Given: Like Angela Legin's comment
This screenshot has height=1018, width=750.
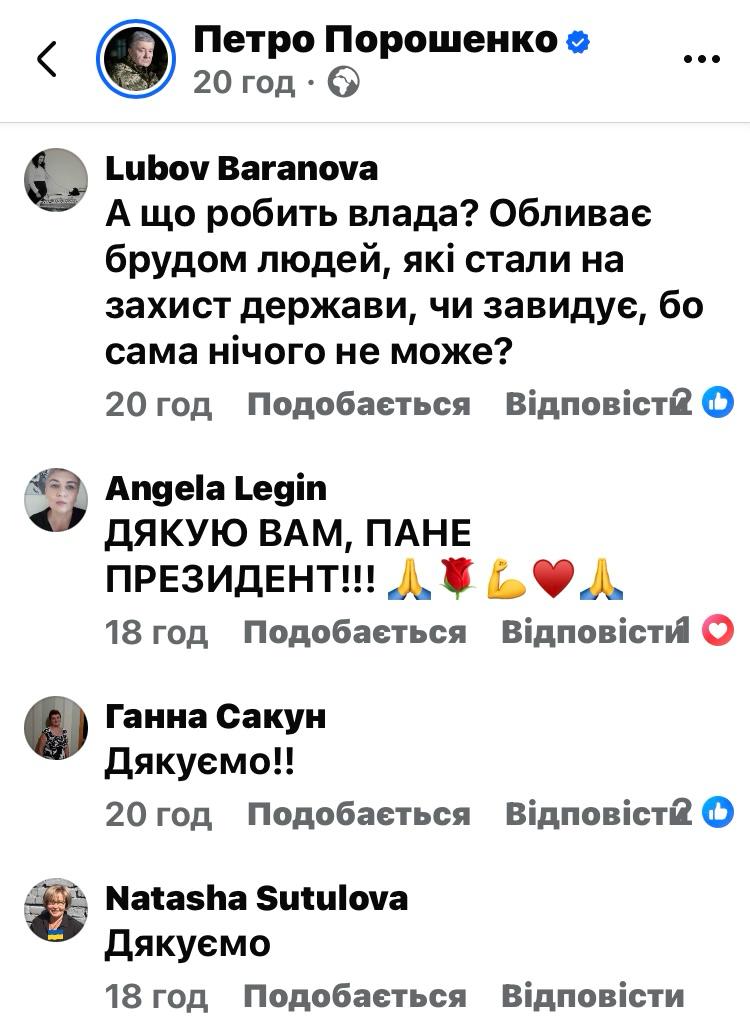Looking at the screenshot, I should pos(354,631).
